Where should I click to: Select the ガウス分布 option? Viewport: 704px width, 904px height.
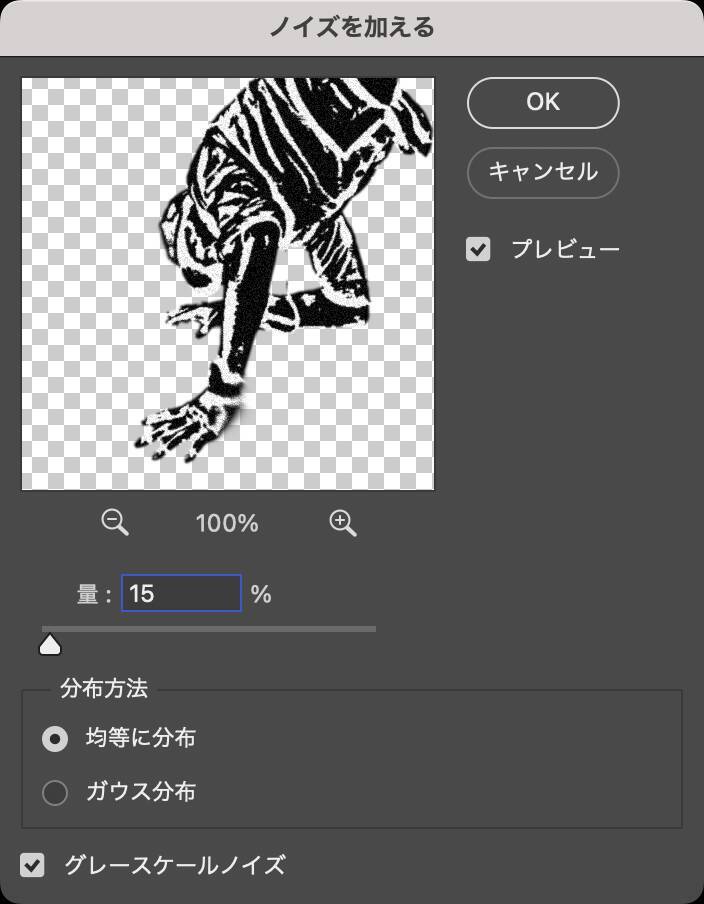coord(55,793)
